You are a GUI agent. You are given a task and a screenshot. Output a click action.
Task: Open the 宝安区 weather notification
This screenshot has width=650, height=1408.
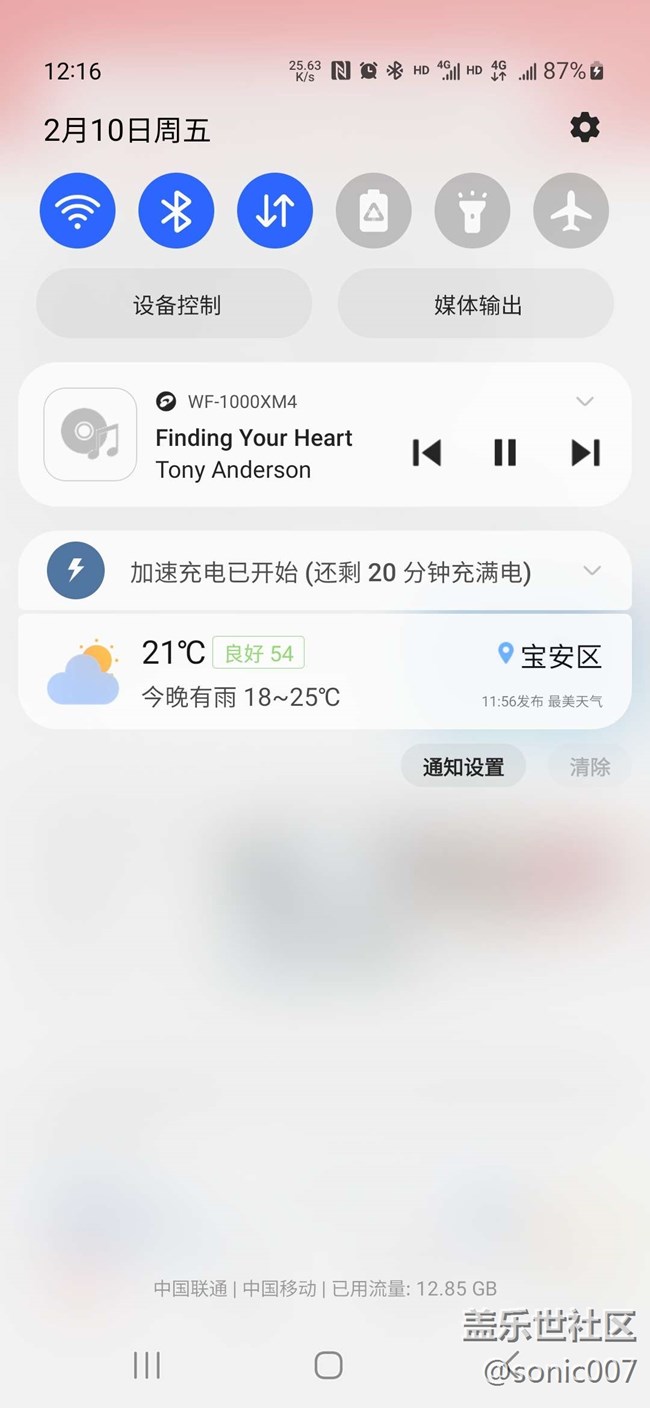[324, 671]
